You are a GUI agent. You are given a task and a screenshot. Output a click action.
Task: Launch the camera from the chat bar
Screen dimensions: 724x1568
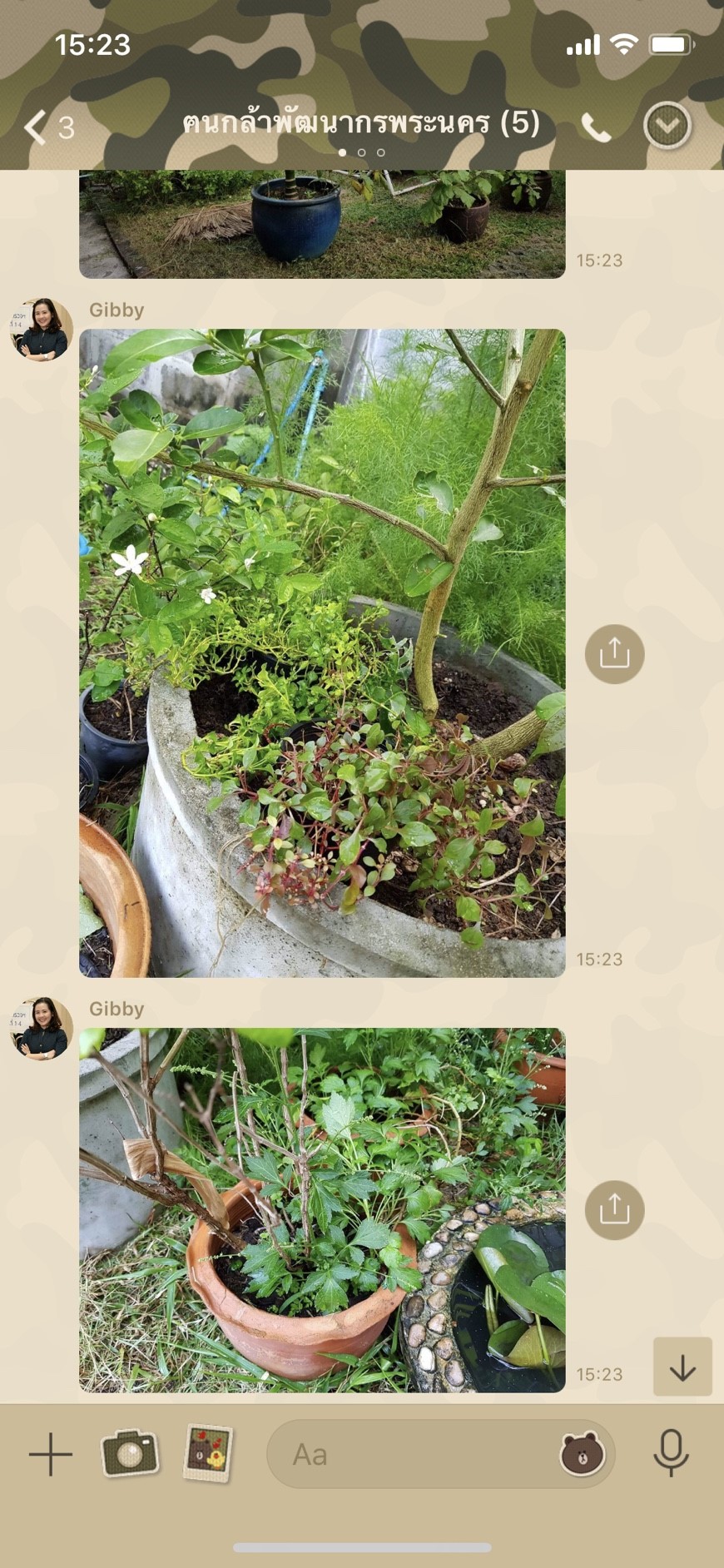129,1453
